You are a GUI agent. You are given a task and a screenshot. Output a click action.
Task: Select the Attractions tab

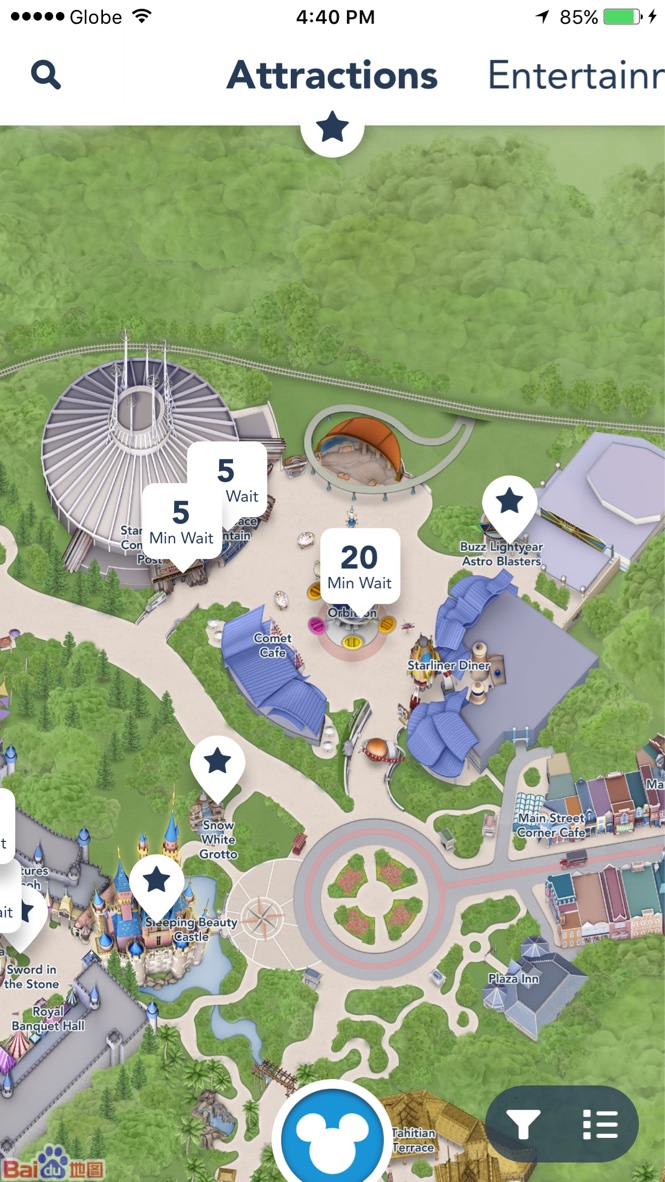(332, 75)
